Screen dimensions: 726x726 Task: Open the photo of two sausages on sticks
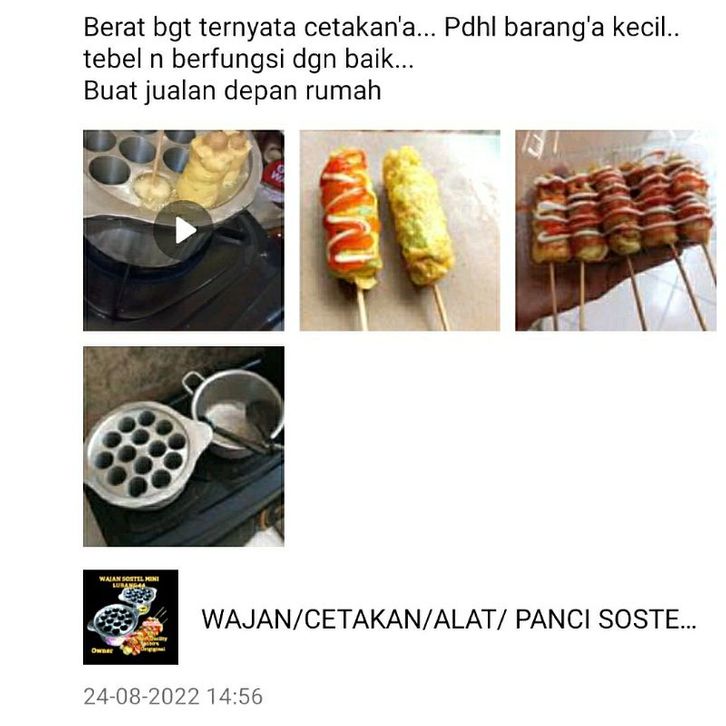point(399,230)
